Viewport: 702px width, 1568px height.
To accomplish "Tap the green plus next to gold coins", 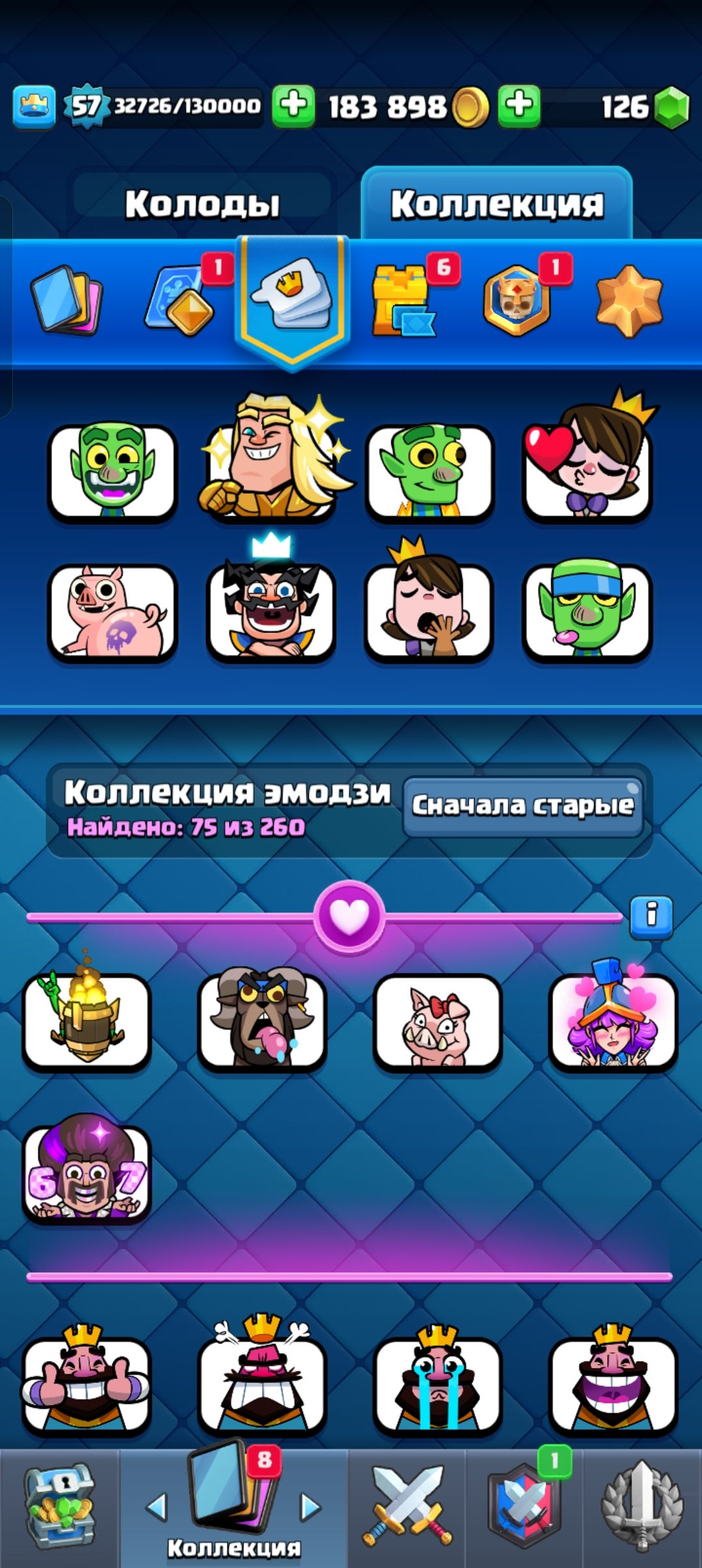I will click(293, 105).
